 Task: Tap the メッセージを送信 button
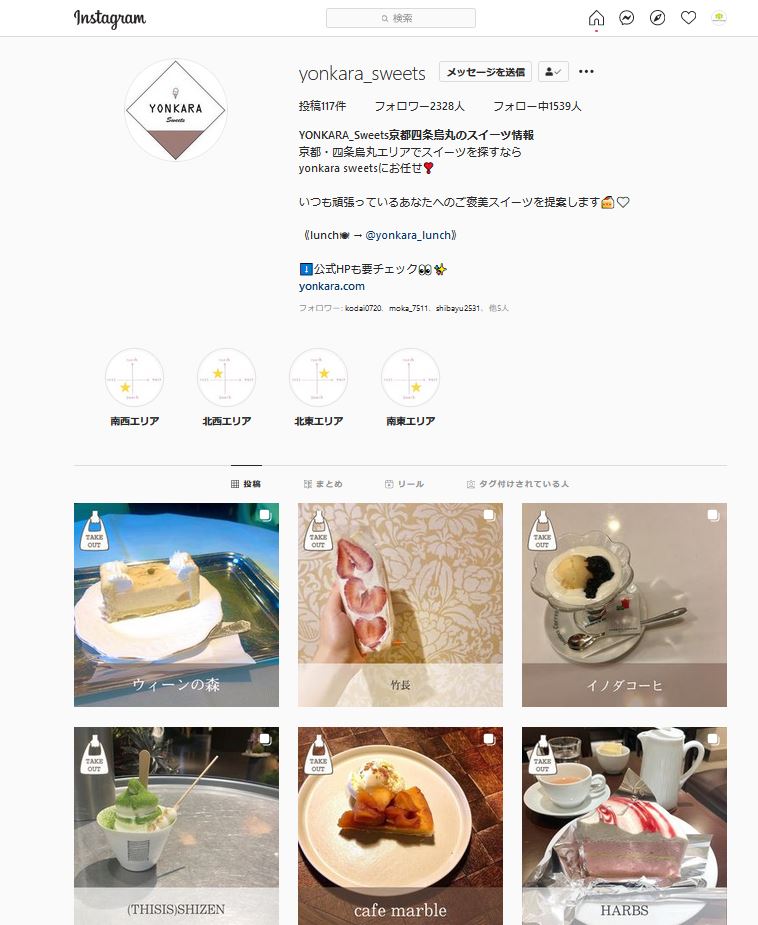pos(485,72)
